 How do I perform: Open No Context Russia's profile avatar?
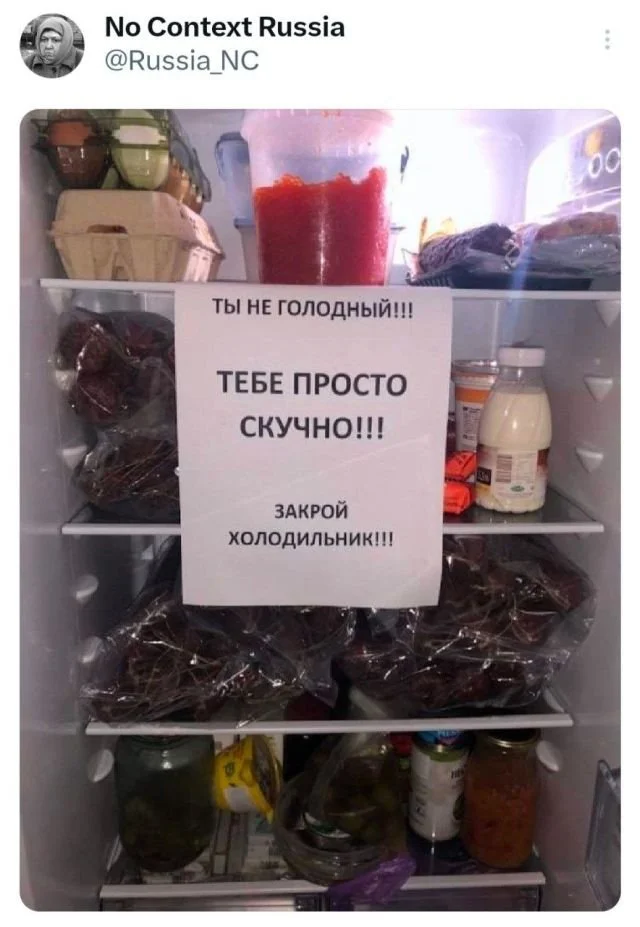pos(53,45)
